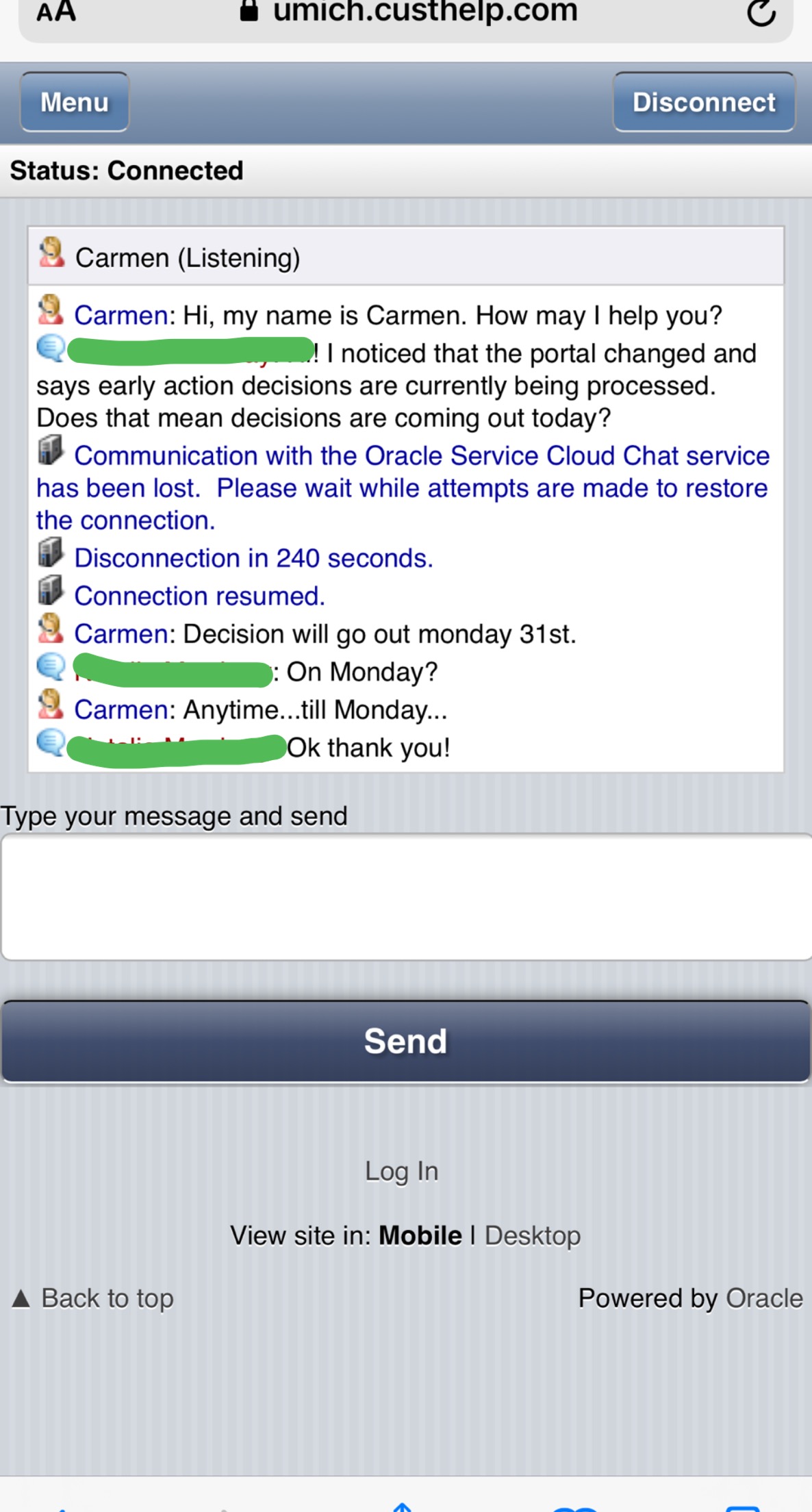The height and width of the screenshot is (1512, 812).
Task: Reload the page in browser
Action: click(761, 12)
